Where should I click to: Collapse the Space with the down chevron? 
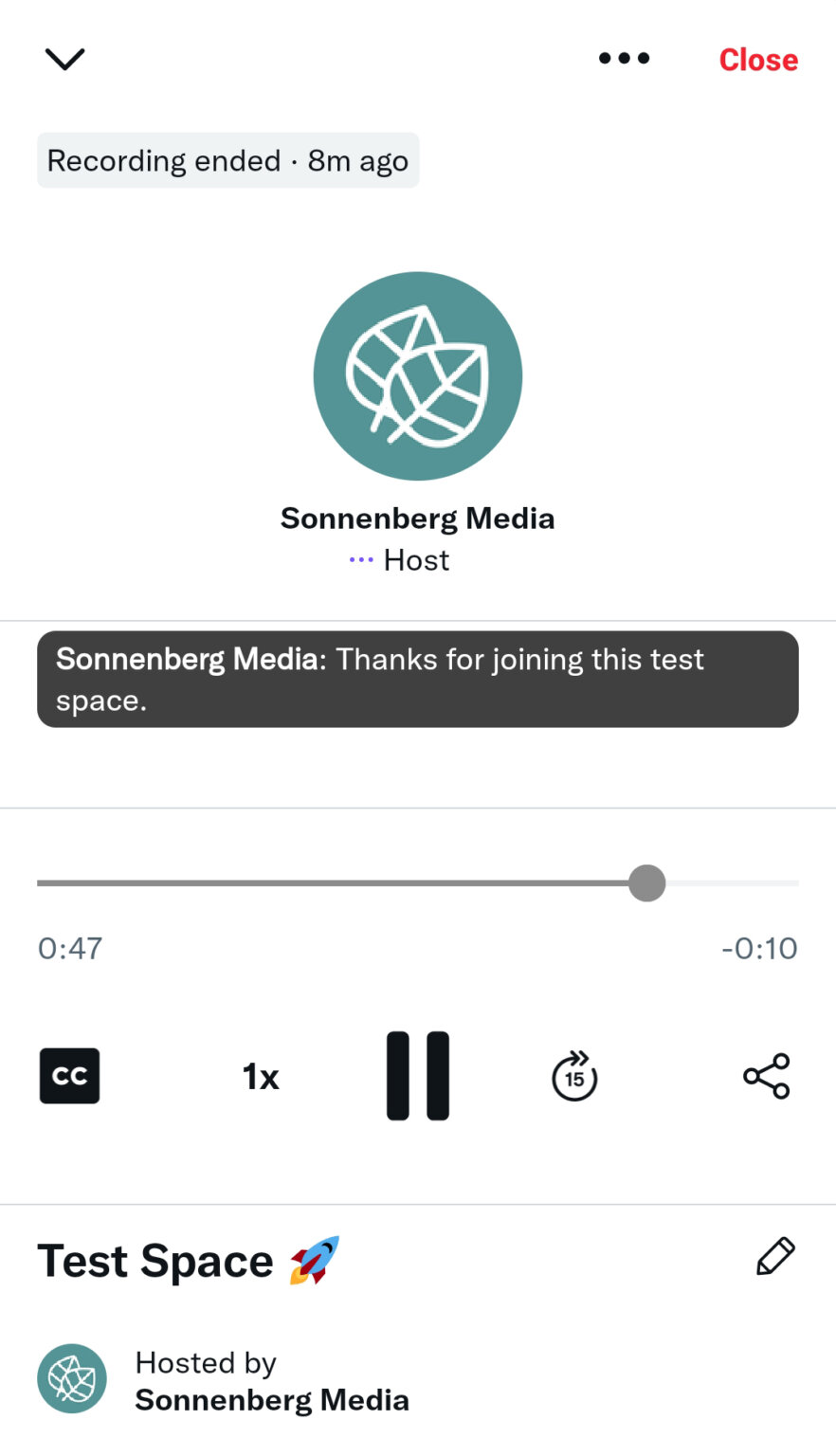64,59
